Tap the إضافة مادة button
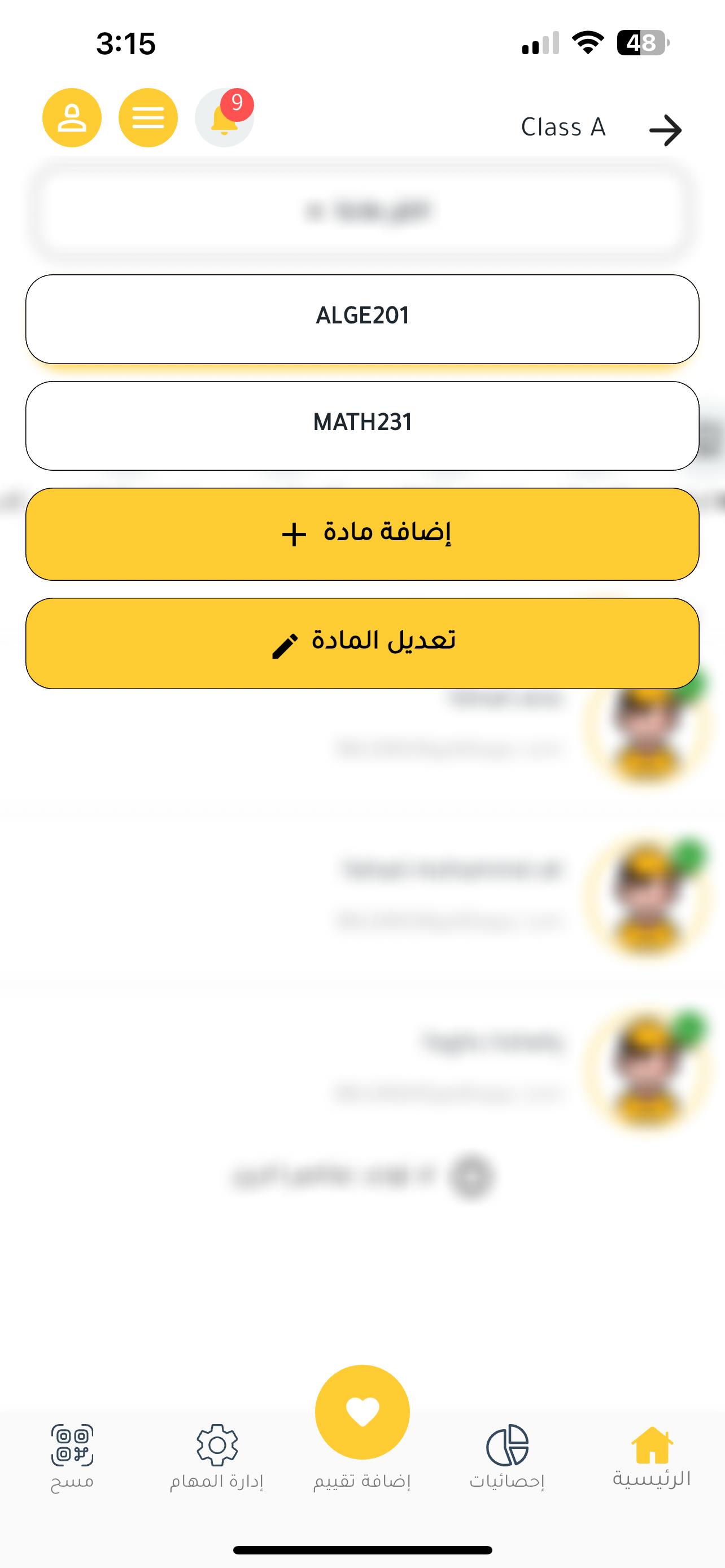The height and width of the screenshot is (1568, 725). (x=362, y=534)
